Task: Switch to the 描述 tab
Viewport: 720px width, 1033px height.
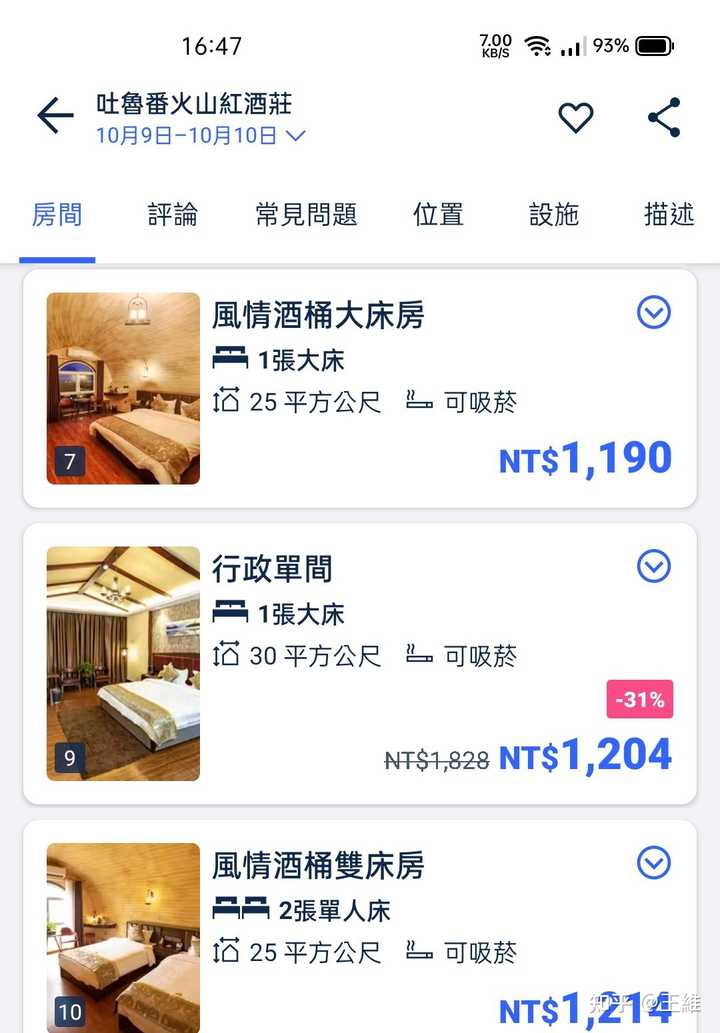Action: [669, 214]
